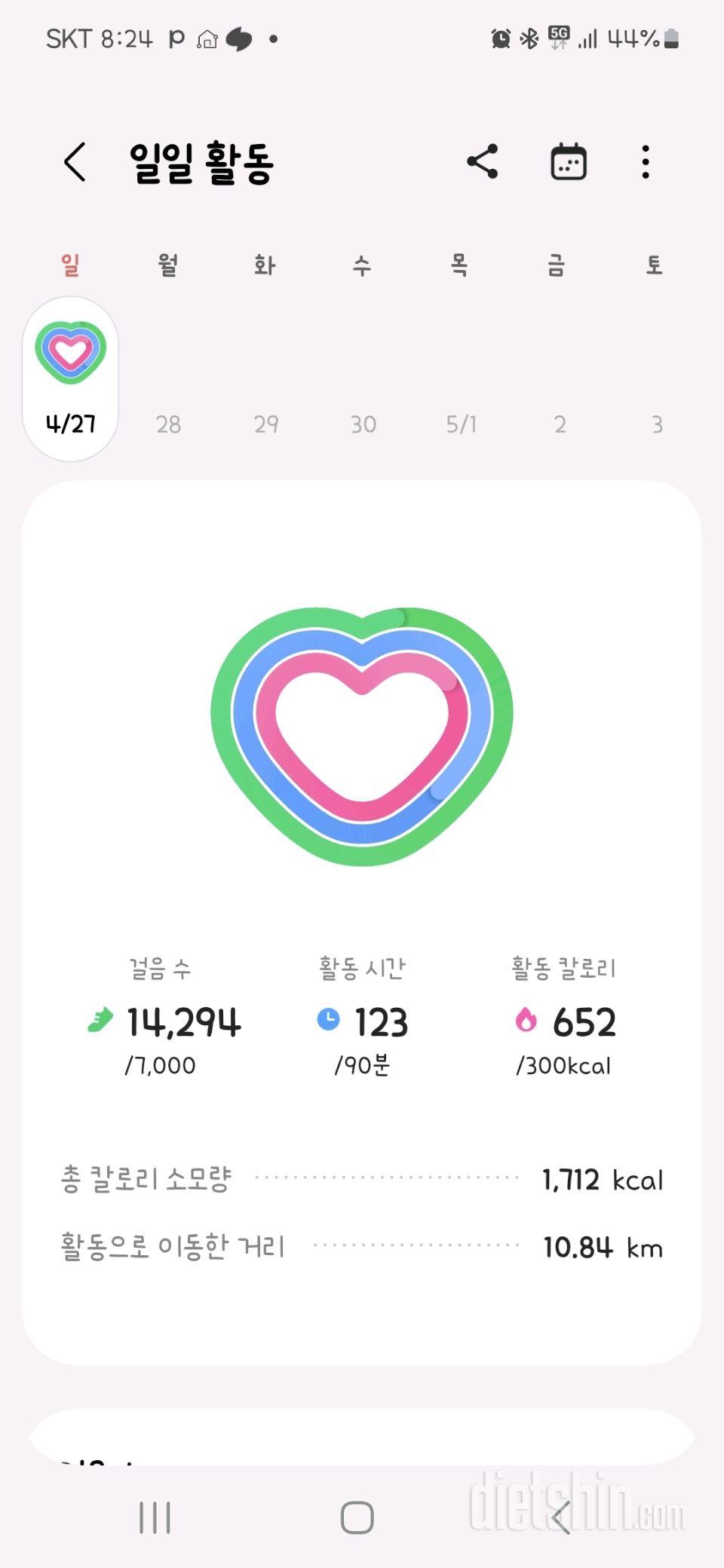Select the 4/27 Sunday day

tap(70, 378)
